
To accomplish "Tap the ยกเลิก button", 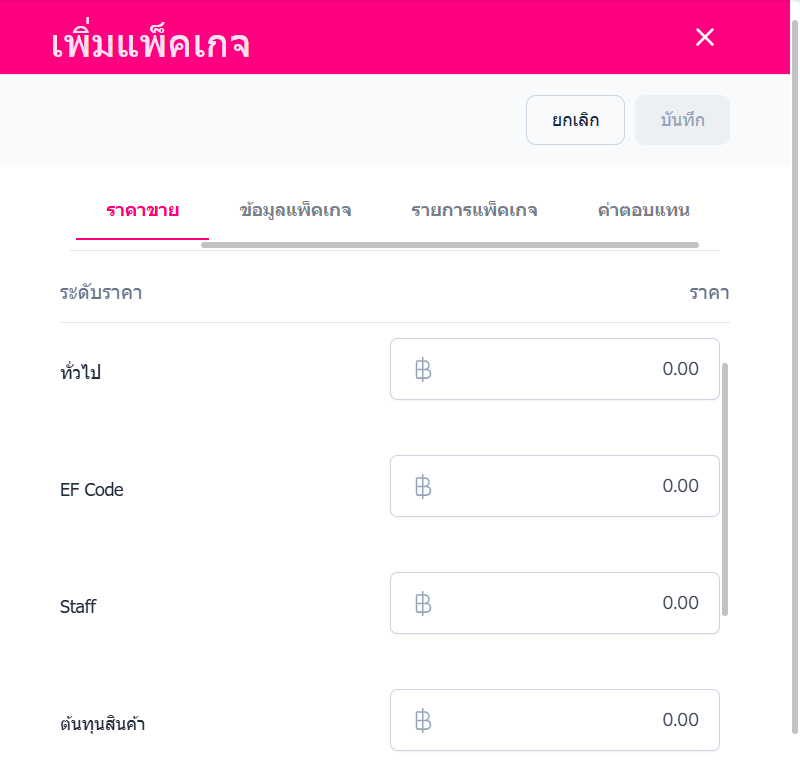I will click(x=575, y=120).
